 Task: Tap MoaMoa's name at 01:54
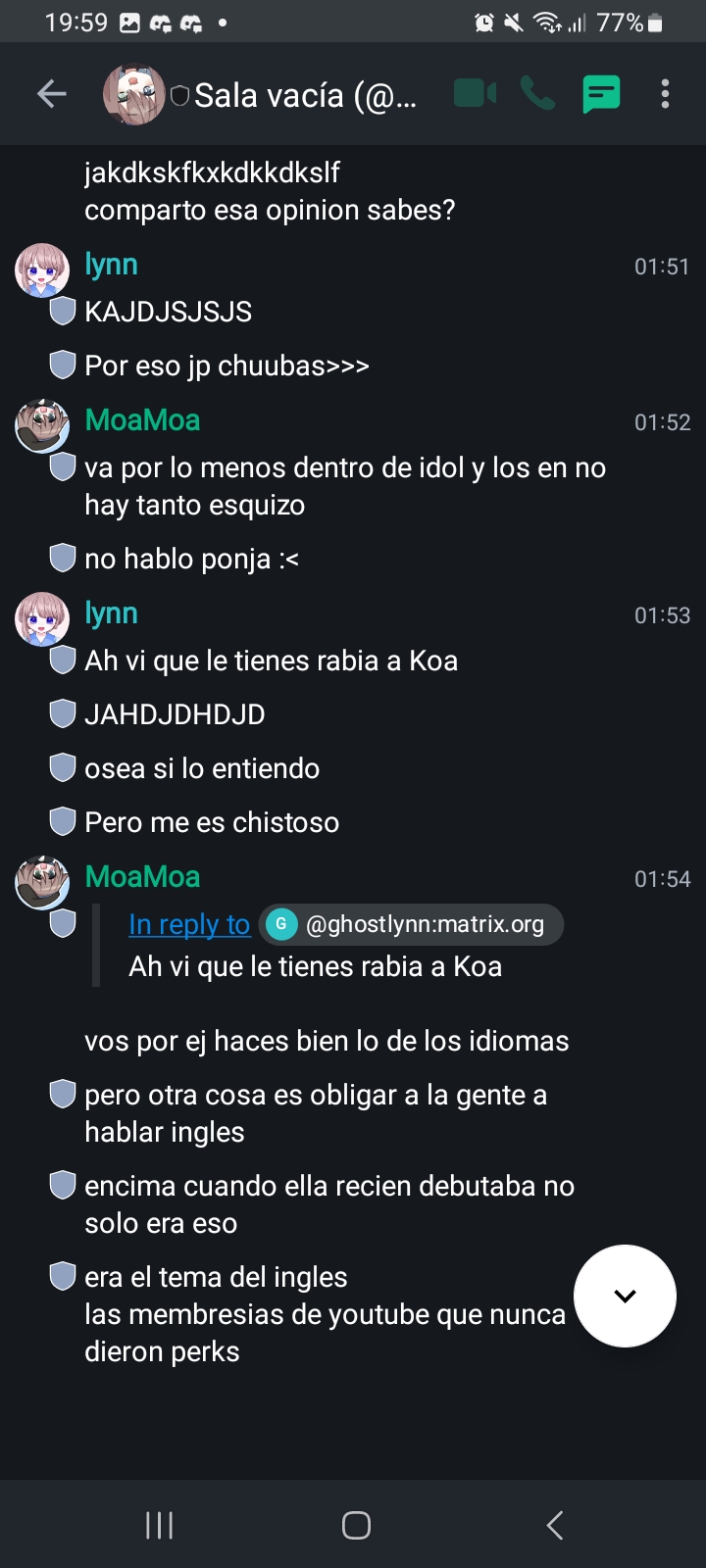142,876
